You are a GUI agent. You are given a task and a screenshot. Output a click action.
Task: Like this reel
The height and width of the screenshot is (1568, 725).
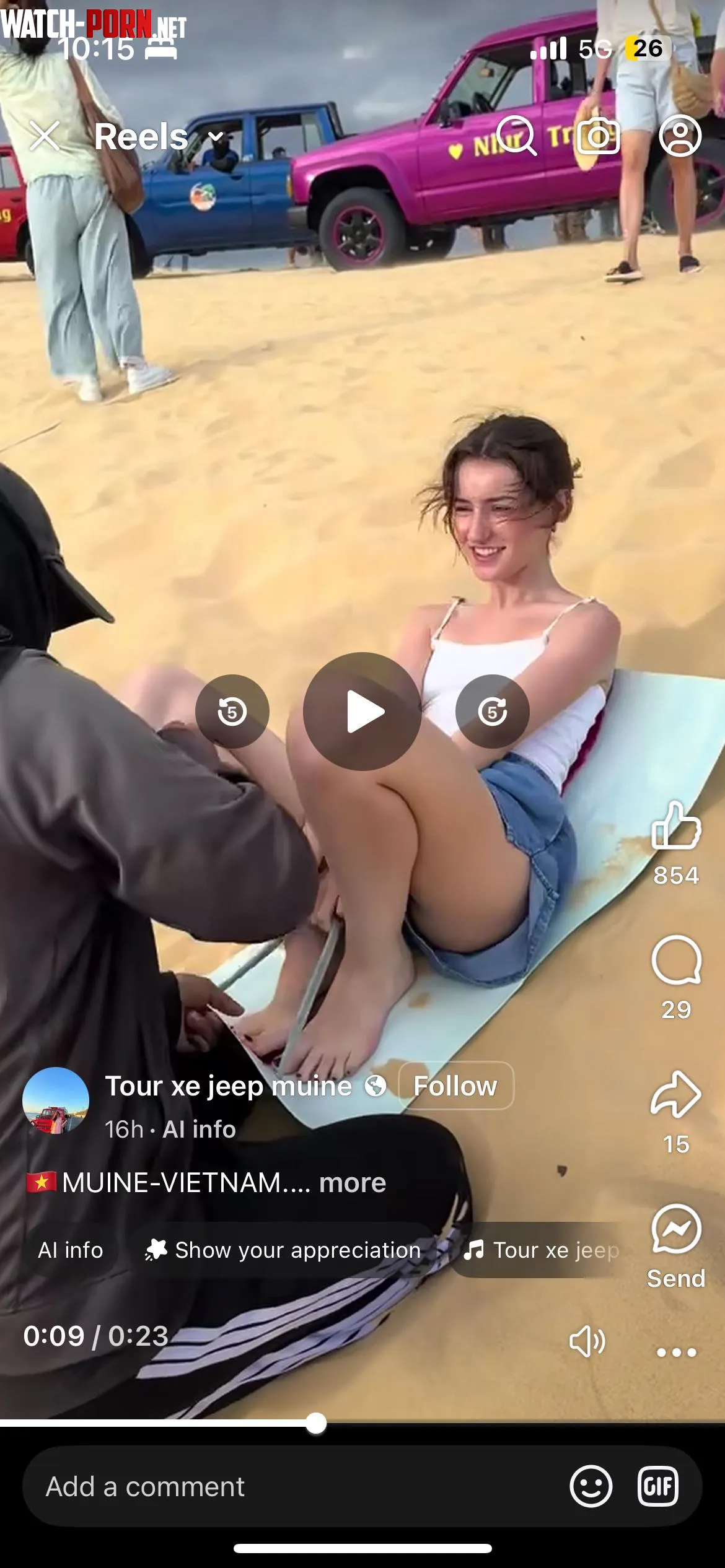(676, 825)
